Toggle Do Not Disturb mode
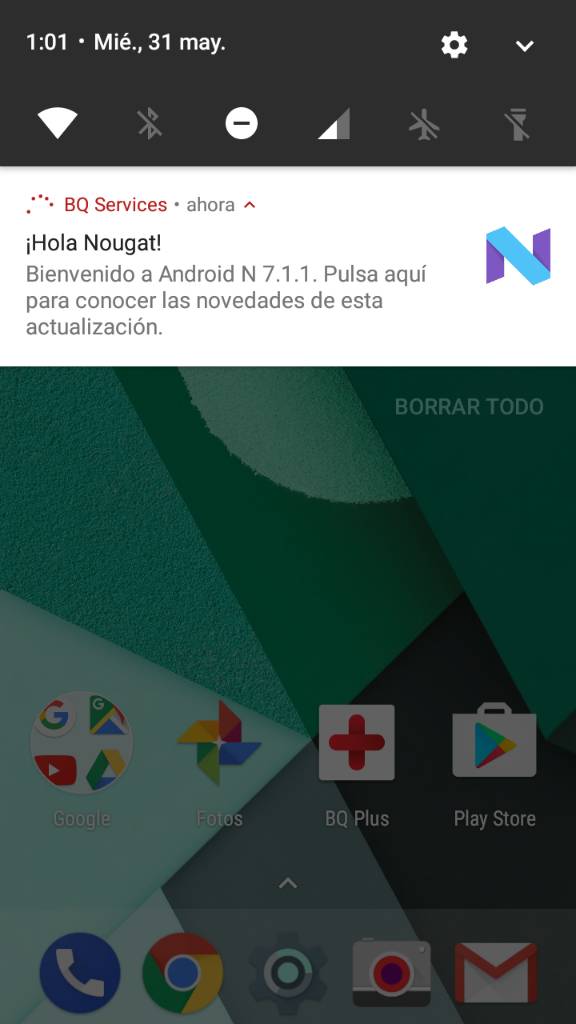This screenshot has height=1024, width=576. tap(242, 123)
